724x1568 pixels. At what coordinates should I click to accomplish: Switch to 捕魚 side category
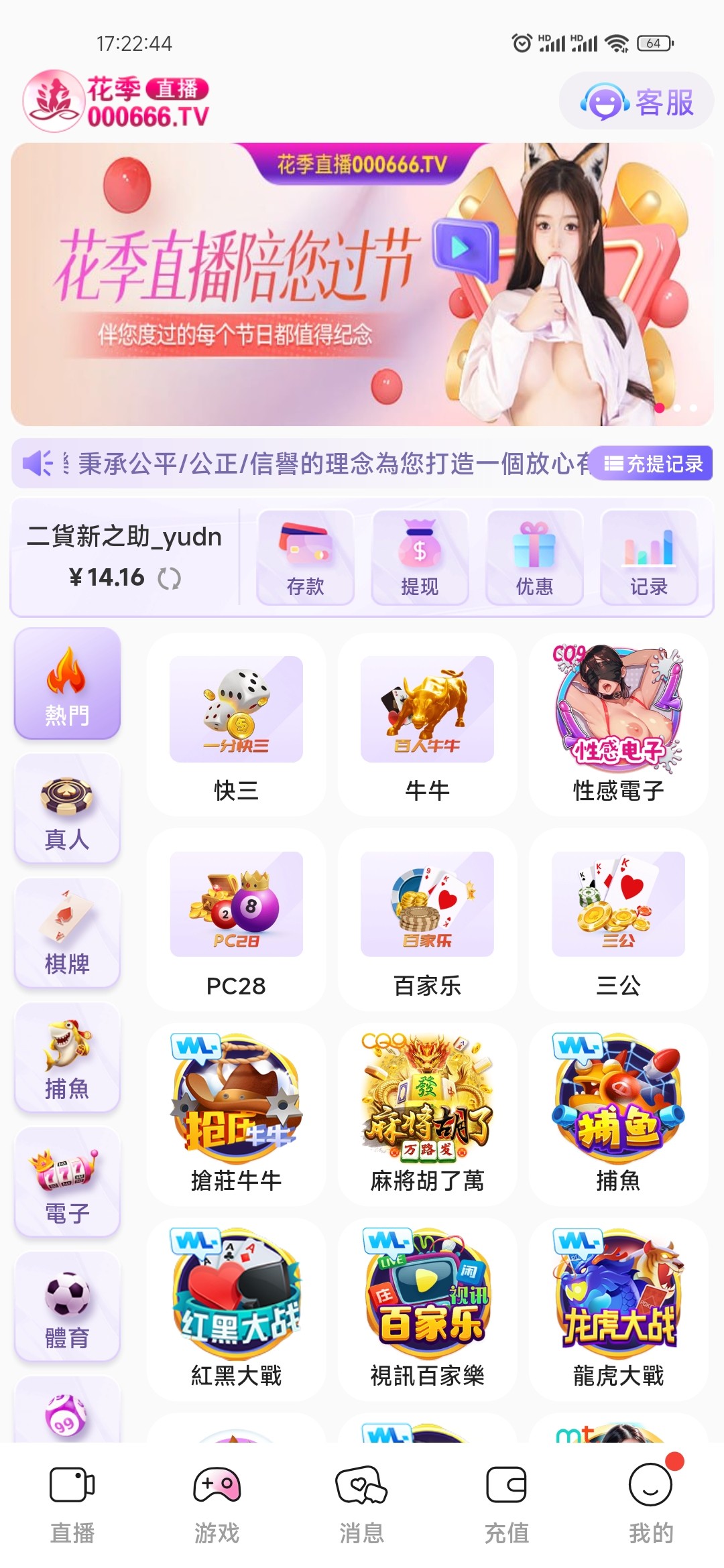(x=67, y=1059)
